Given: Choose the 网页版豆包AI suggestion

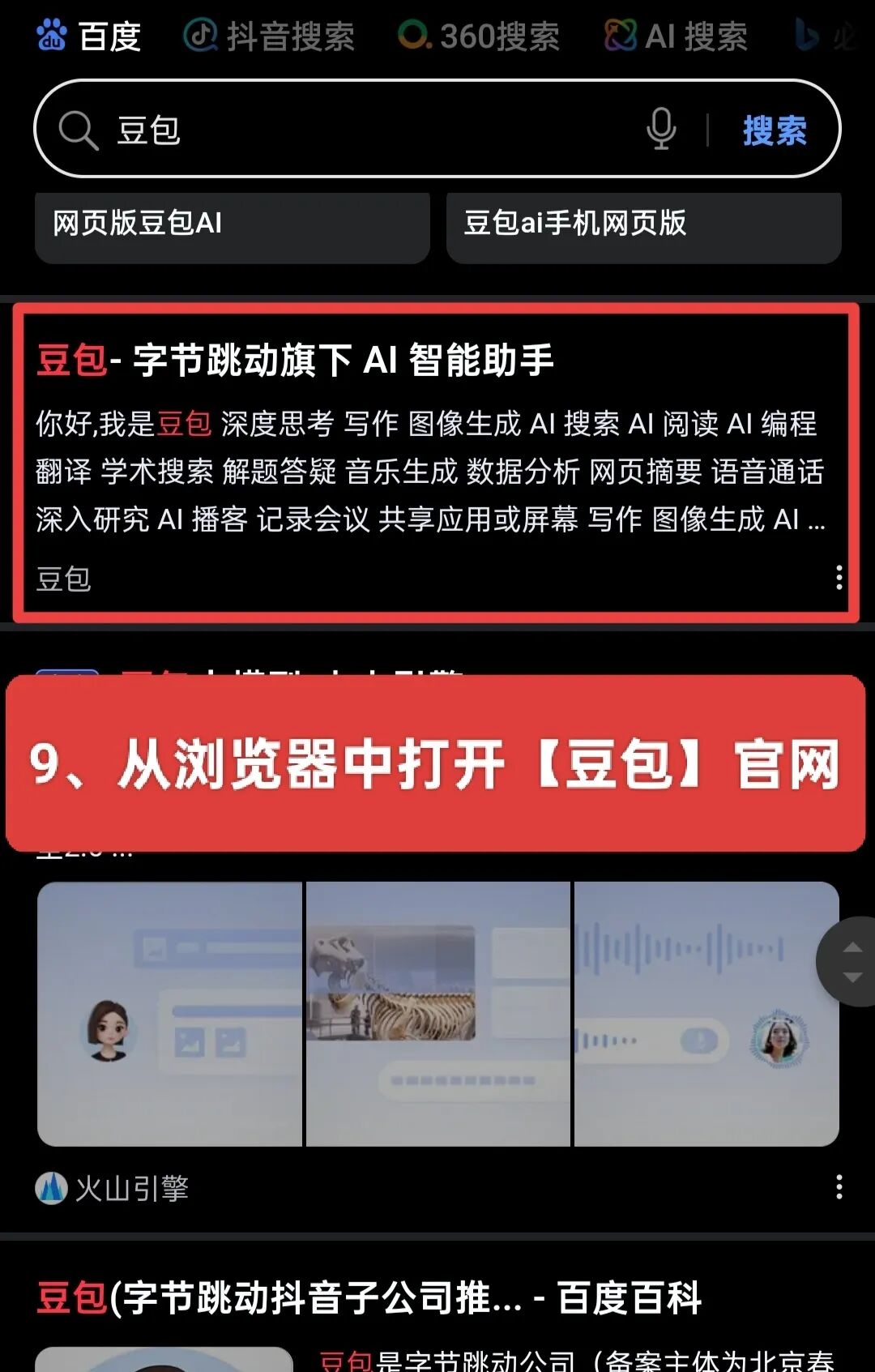Looking at the screenshot, I should [x=232, y=224].
